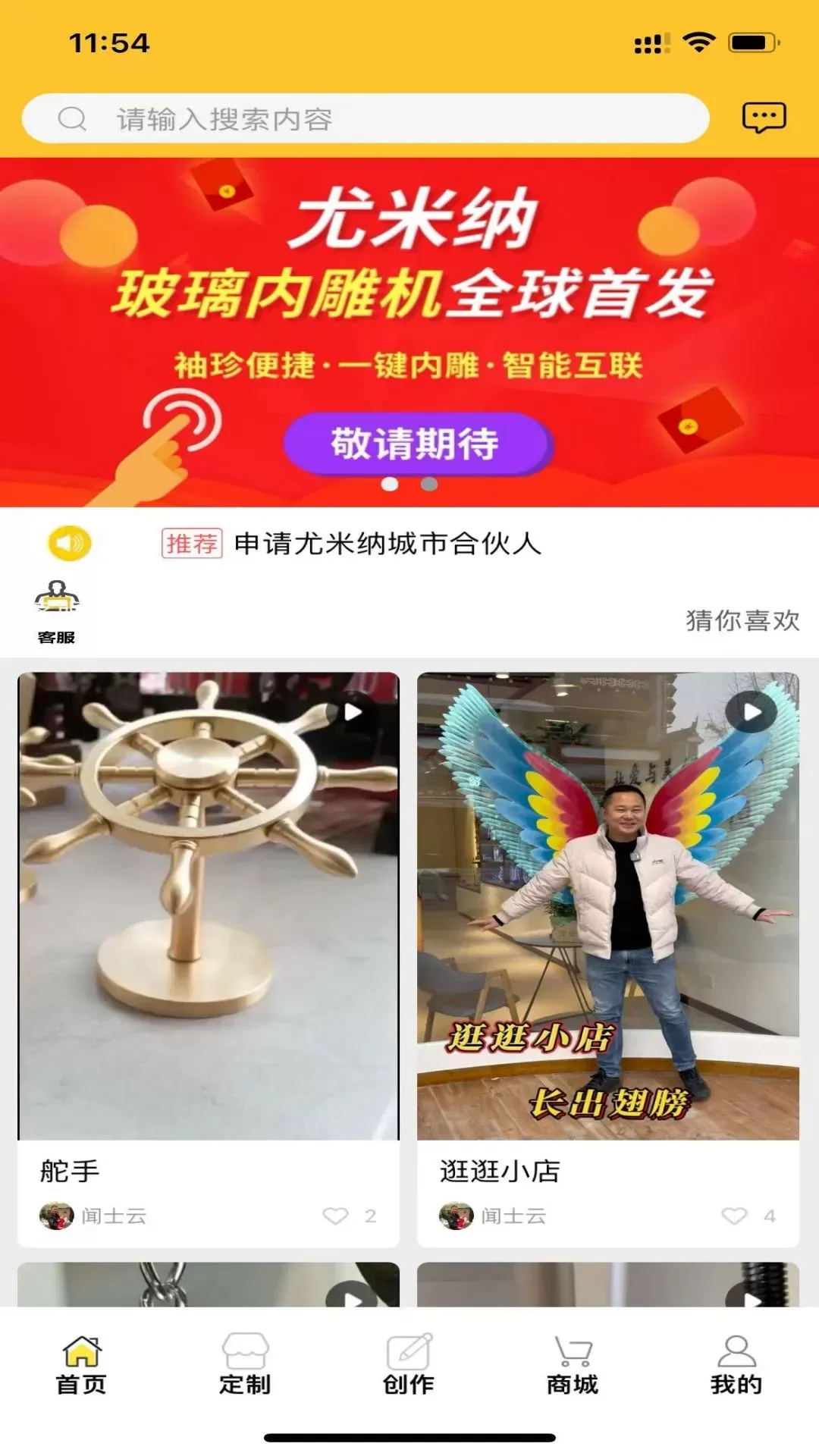Open the 申请尤米纳城市合伙人 notice
Screen dimensions: 819x1456
387,544
